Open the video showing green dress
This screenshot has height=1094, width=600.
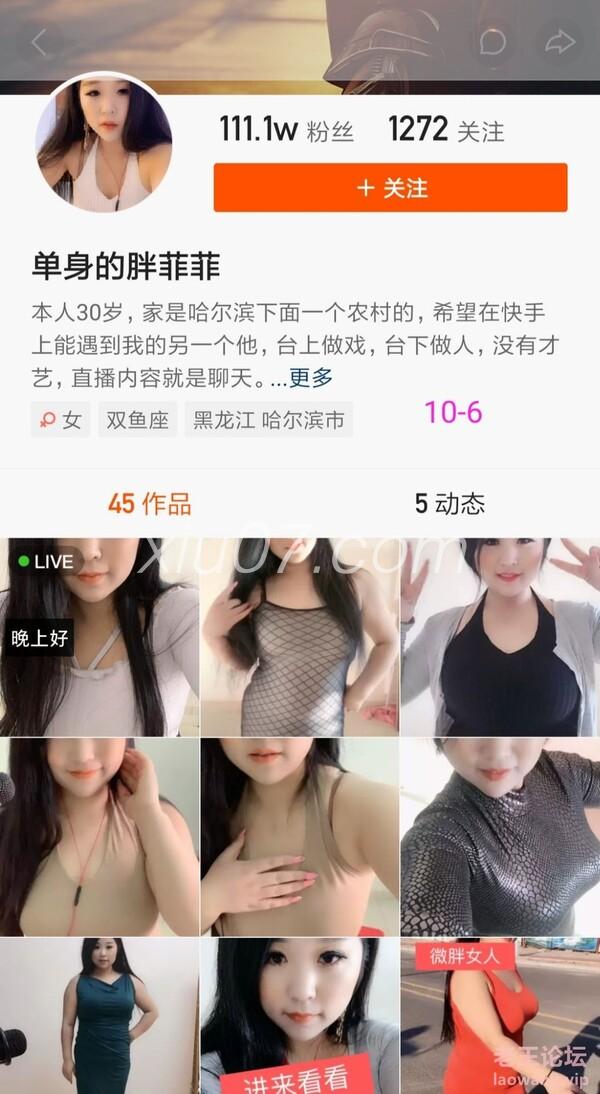coord(98,1015)
